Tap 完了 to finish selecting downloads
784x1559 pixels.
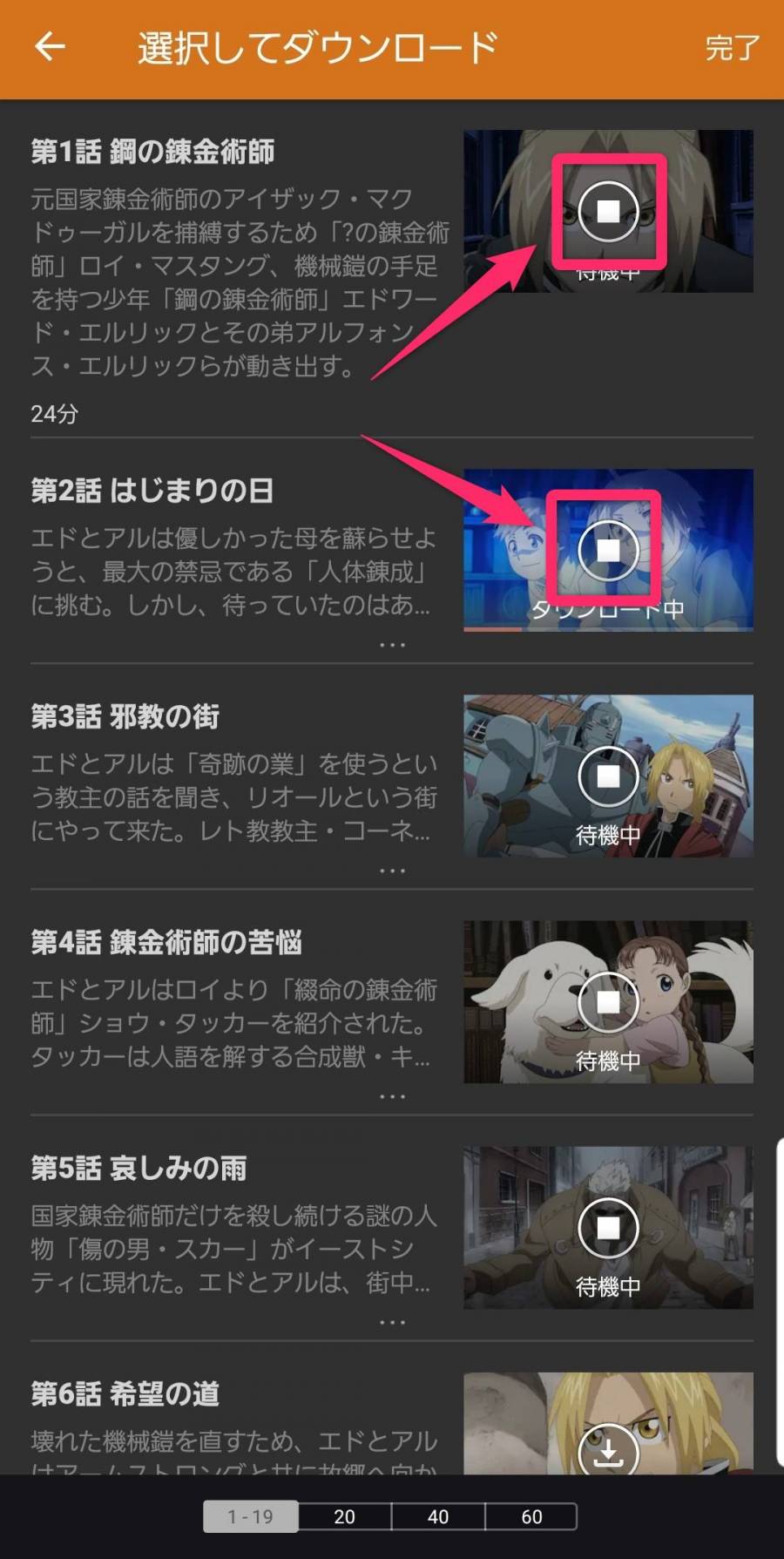tap(732, 48)
